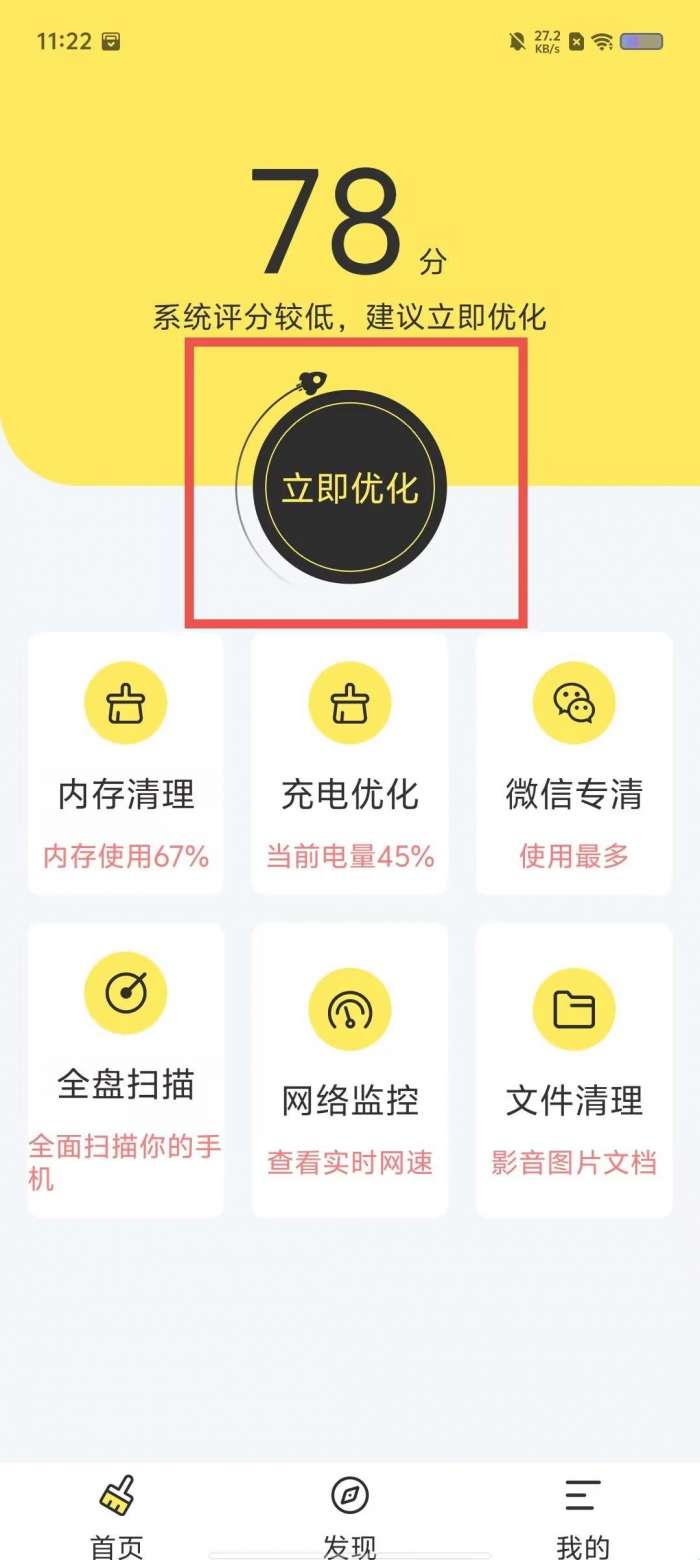Open the 内存清理 memory cleanup card
700x1560 pixels.
(x=125, y=763)
